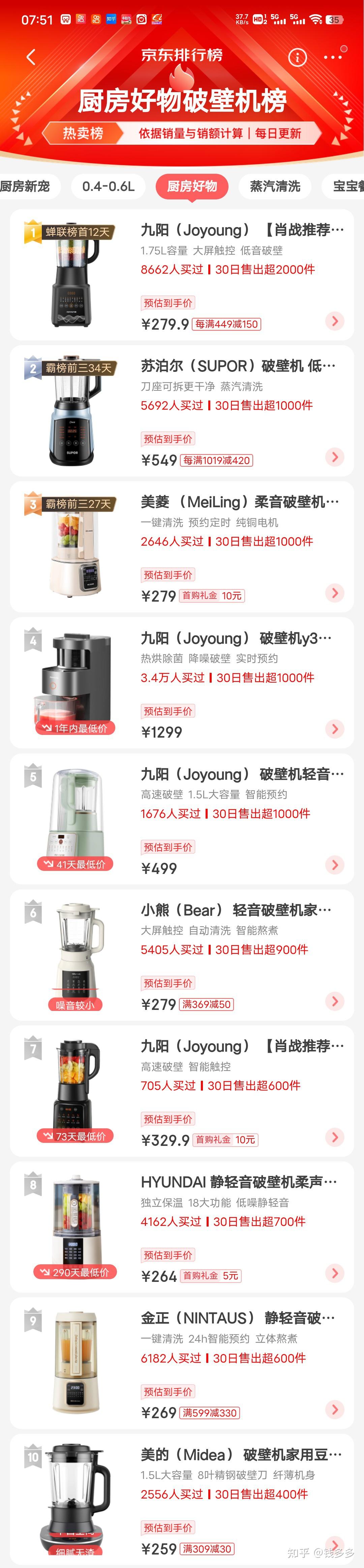
Task: View the 小熊 Bear 轻音破壁机 product
Action: click(236, 911)
